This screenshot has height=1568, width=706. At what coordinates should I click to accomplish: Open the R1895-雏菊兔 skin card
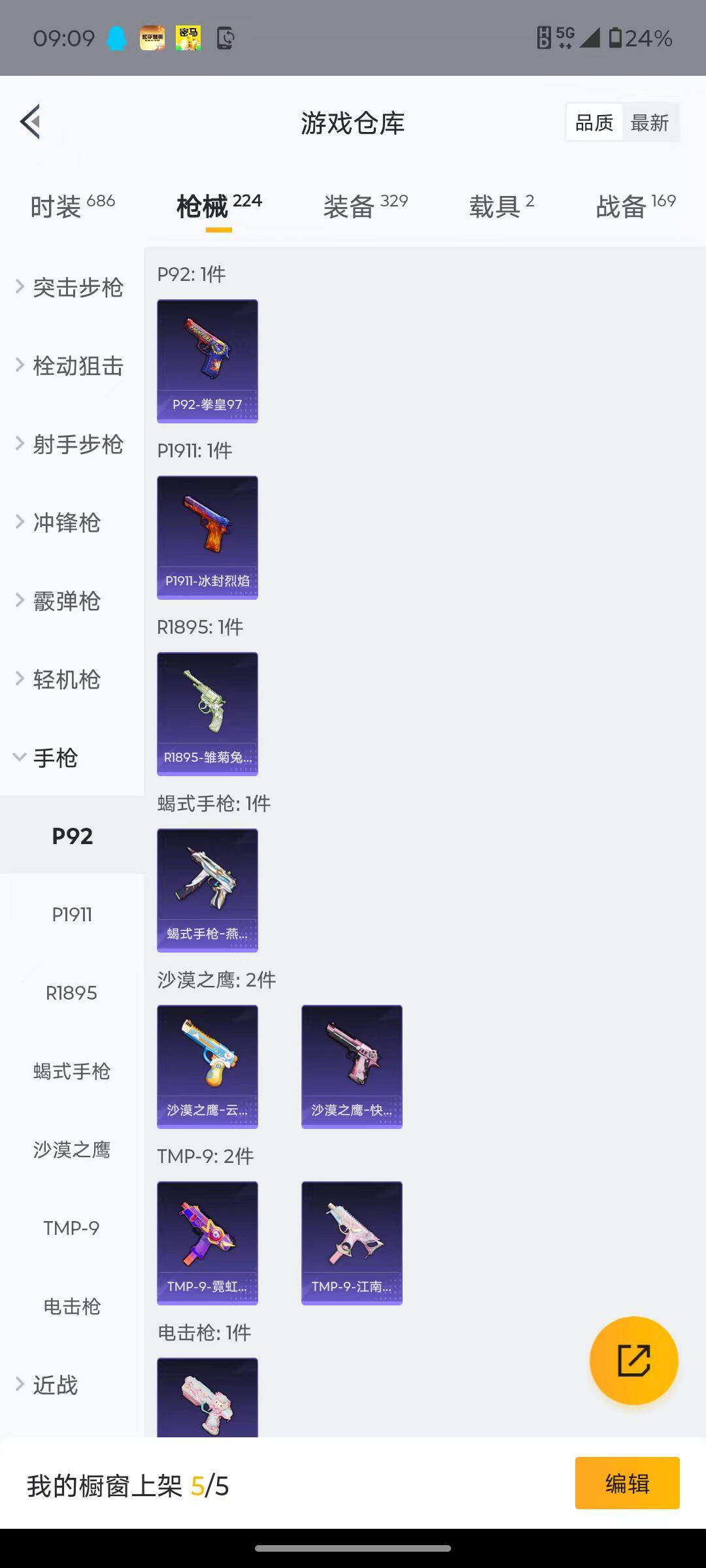(207, 713)
